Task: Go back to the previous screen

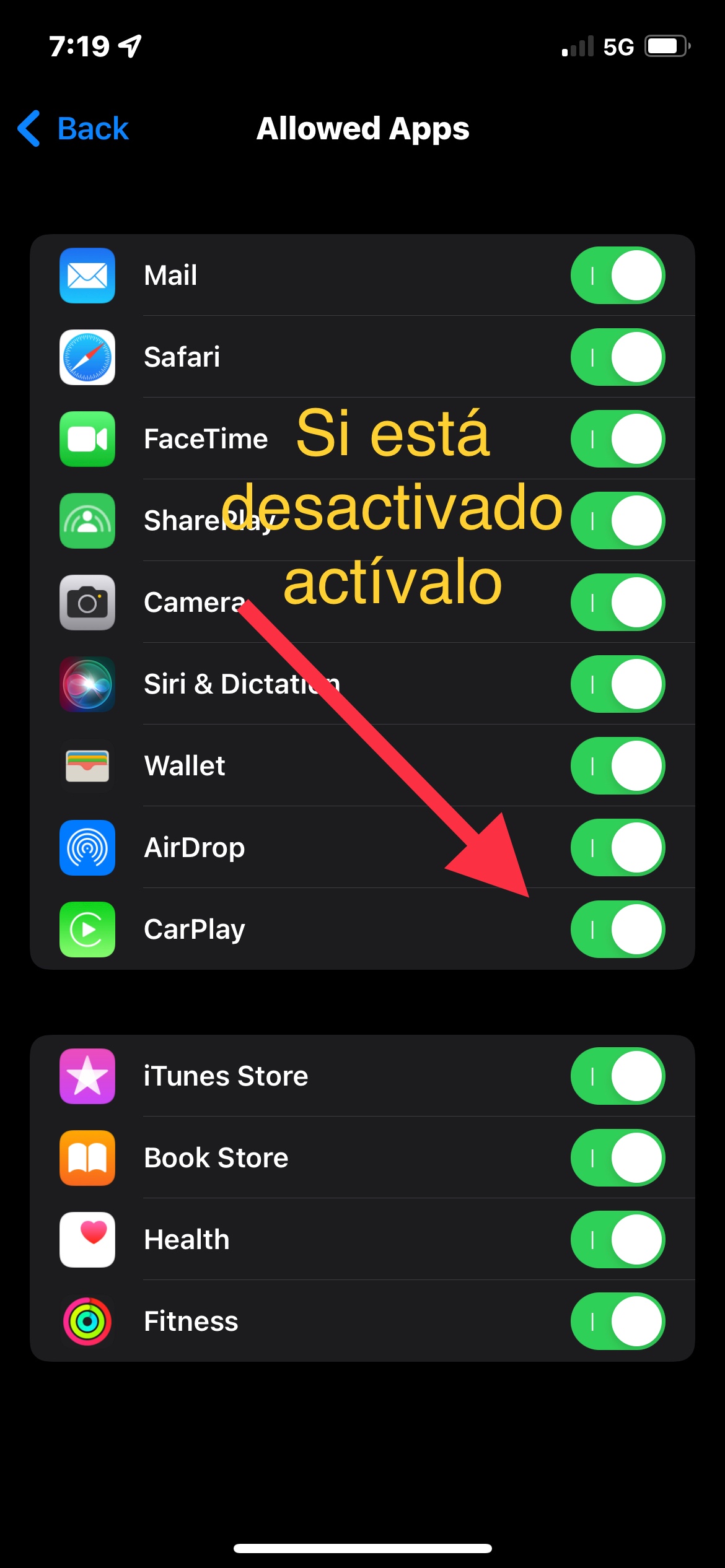Action: (x=73, y=129)
